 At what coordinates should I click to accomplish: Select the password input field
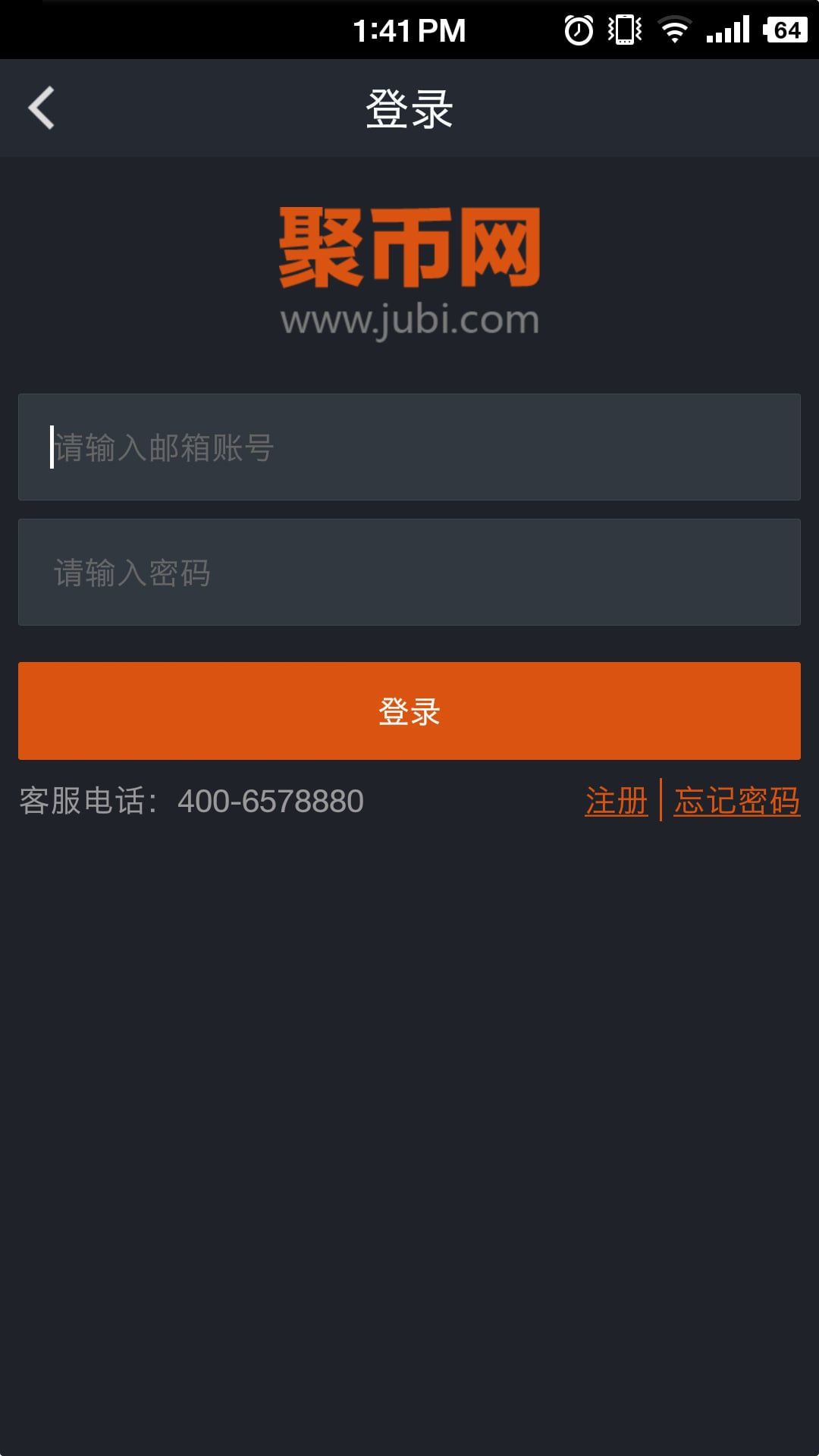409,573
